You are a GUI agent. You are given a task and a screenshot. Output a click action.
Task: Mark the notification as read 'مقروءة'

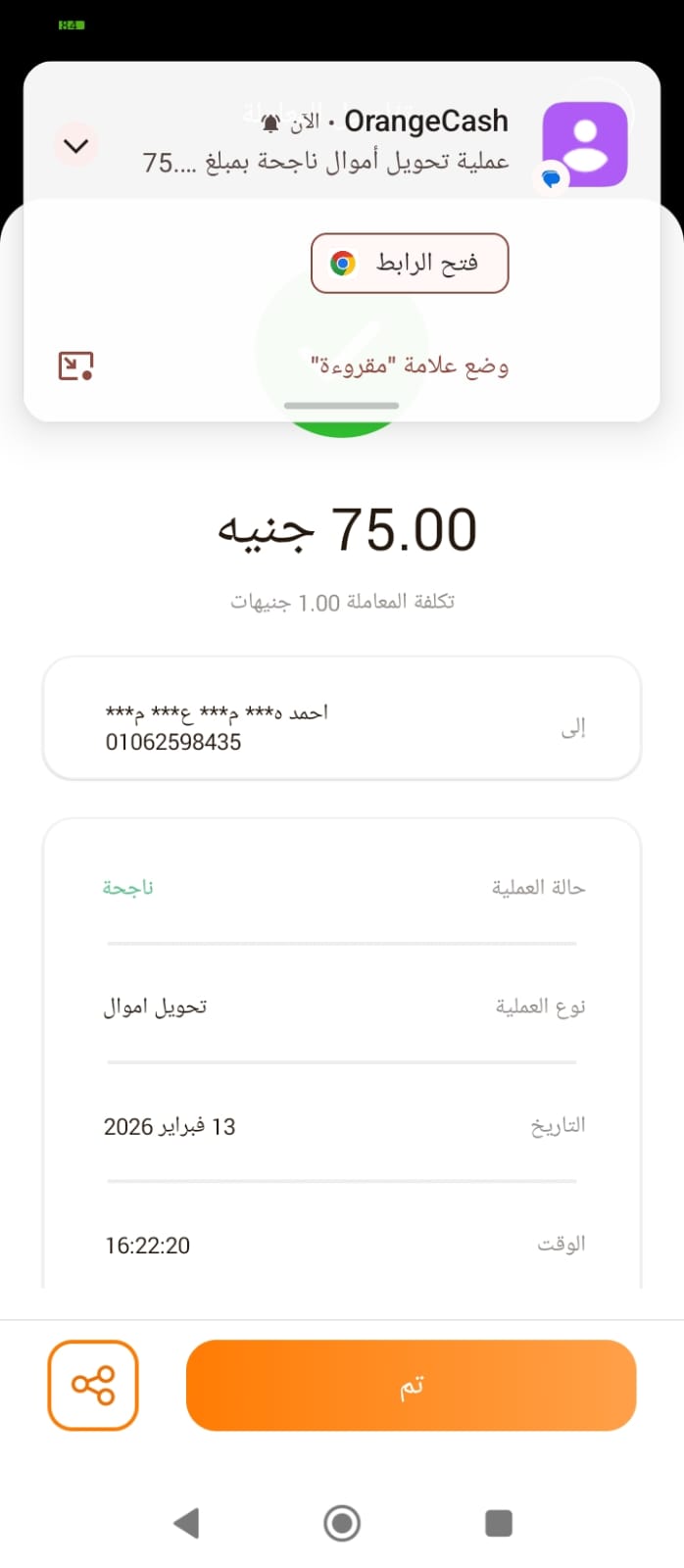tap(410, 367)
